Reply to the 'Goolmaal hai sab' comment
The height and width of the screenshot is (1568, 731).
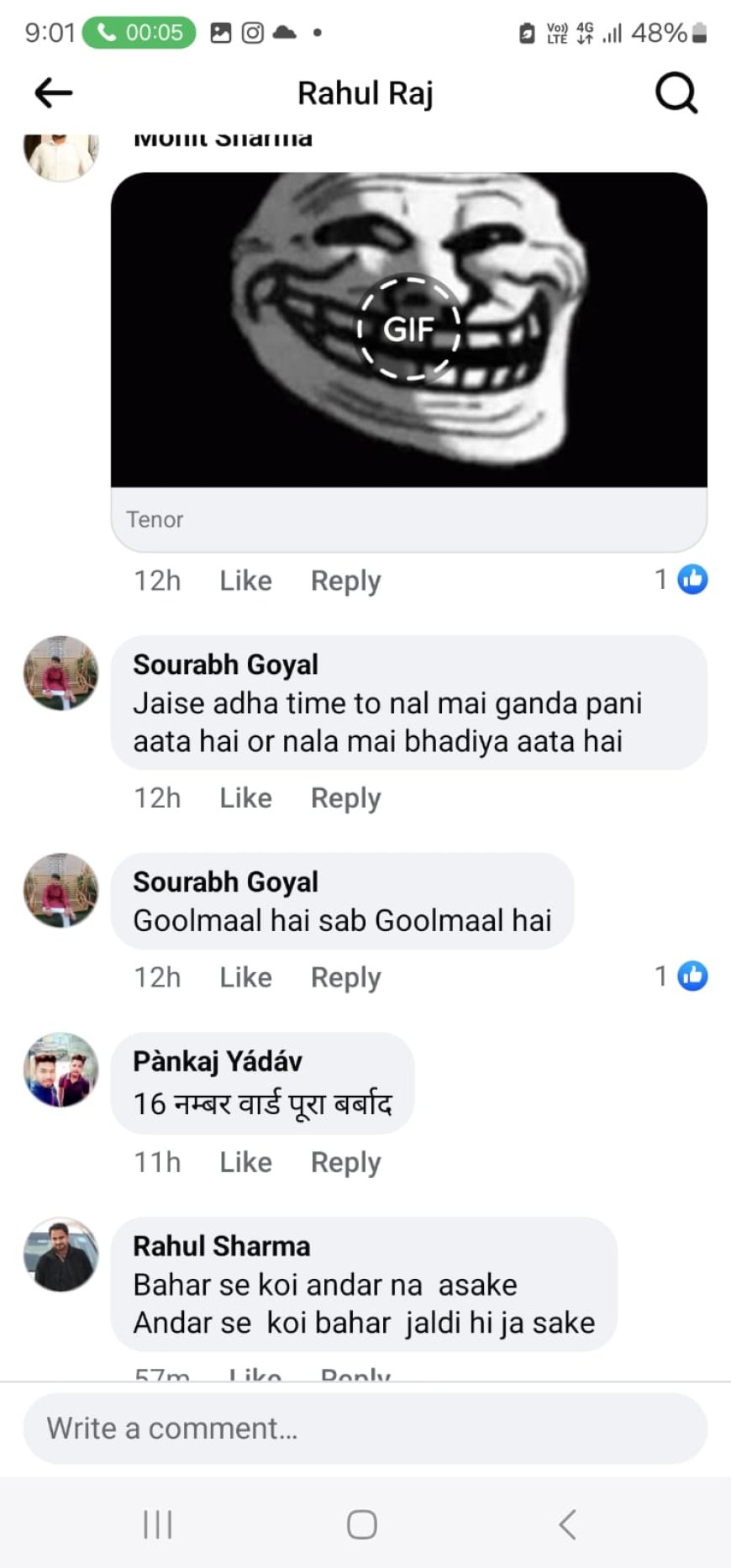[x=345, y=977]
